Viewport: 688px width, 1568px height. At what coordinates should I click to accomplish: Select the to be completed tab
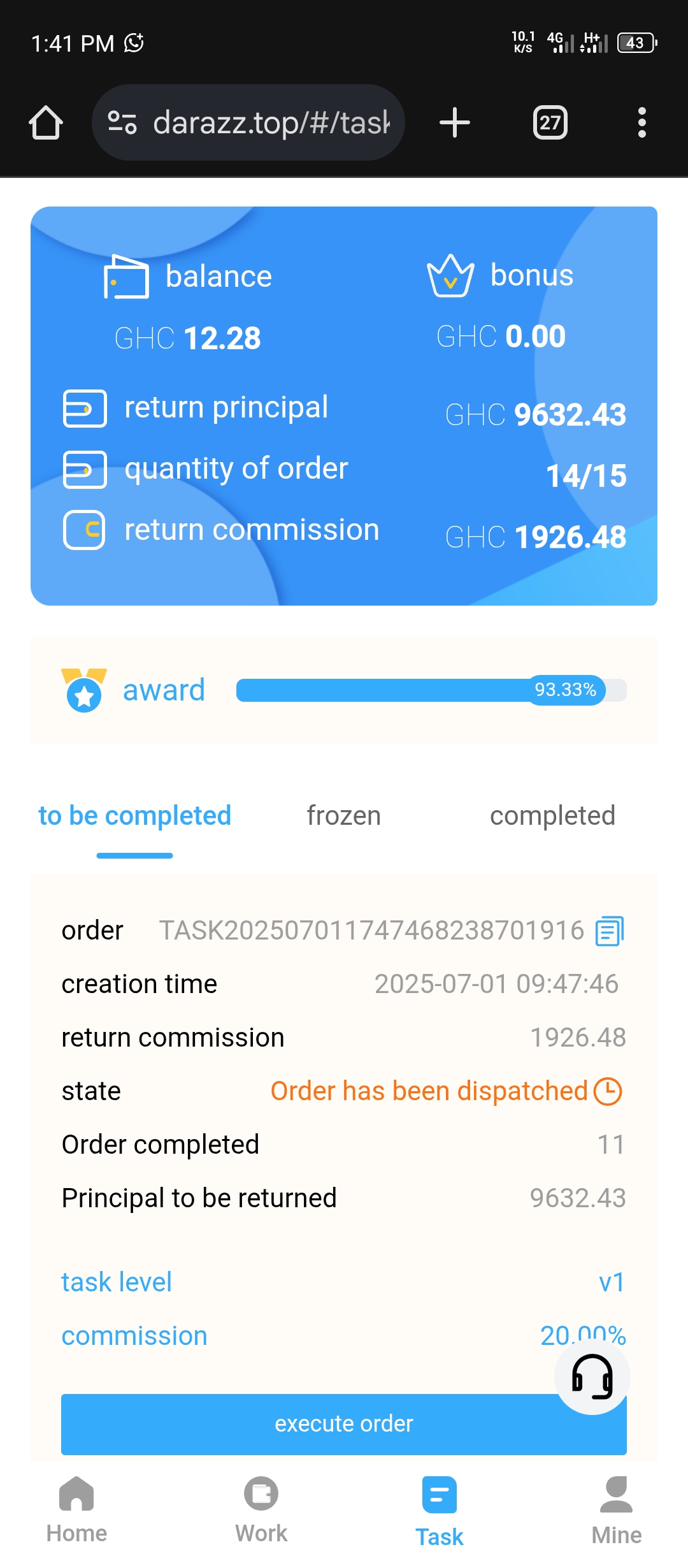click(x=134, y=816)
